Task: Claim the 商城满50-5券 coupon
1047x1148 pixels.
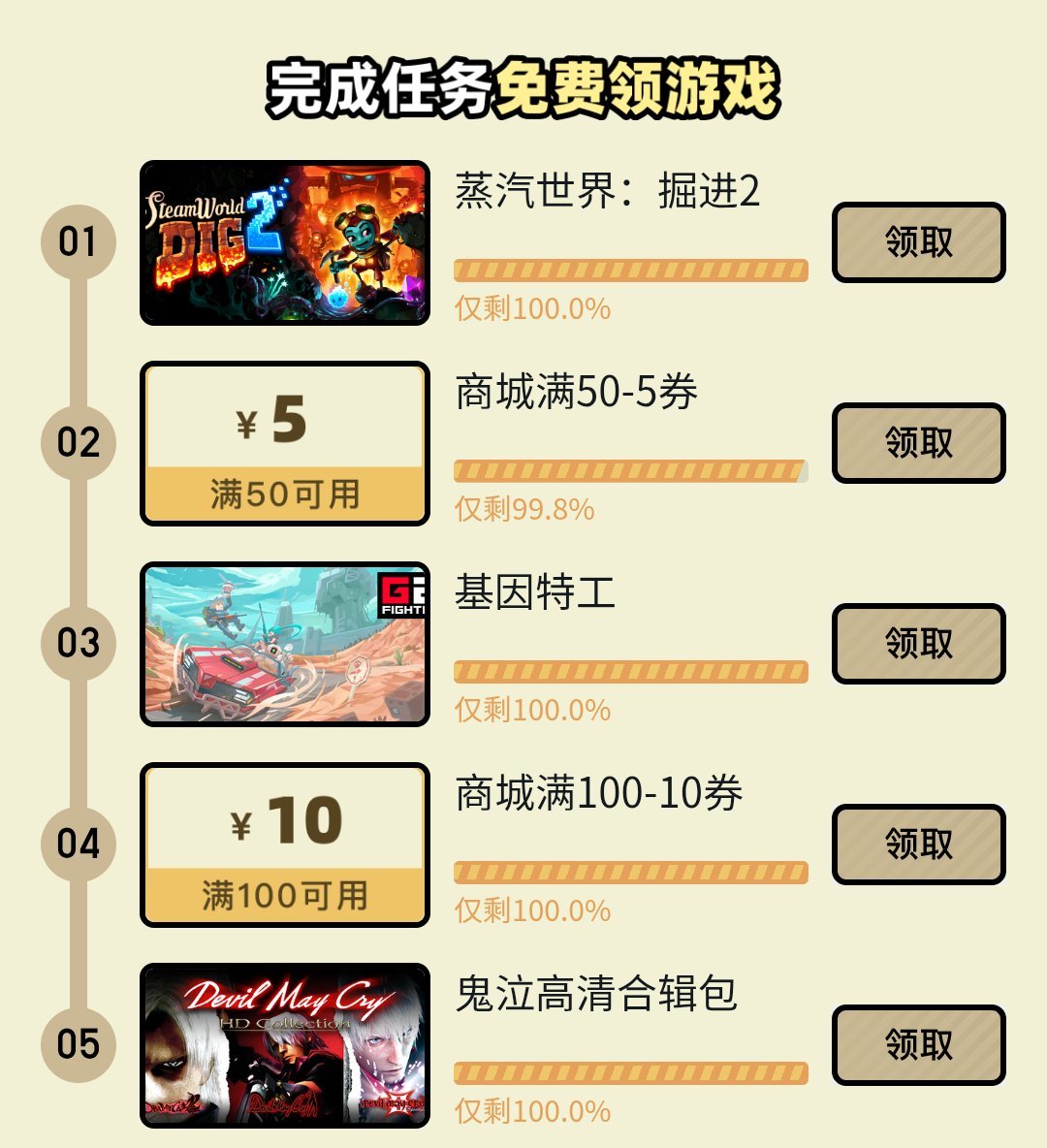Action: [918, 443]
